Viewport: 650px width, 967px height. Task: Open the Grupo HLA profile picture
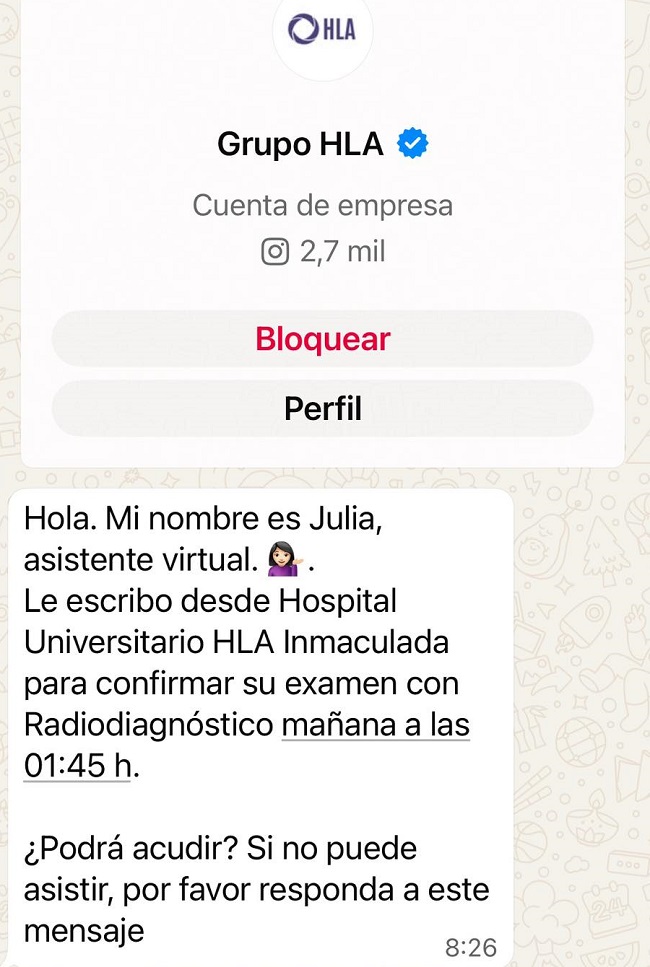click(x=322, y=32)
